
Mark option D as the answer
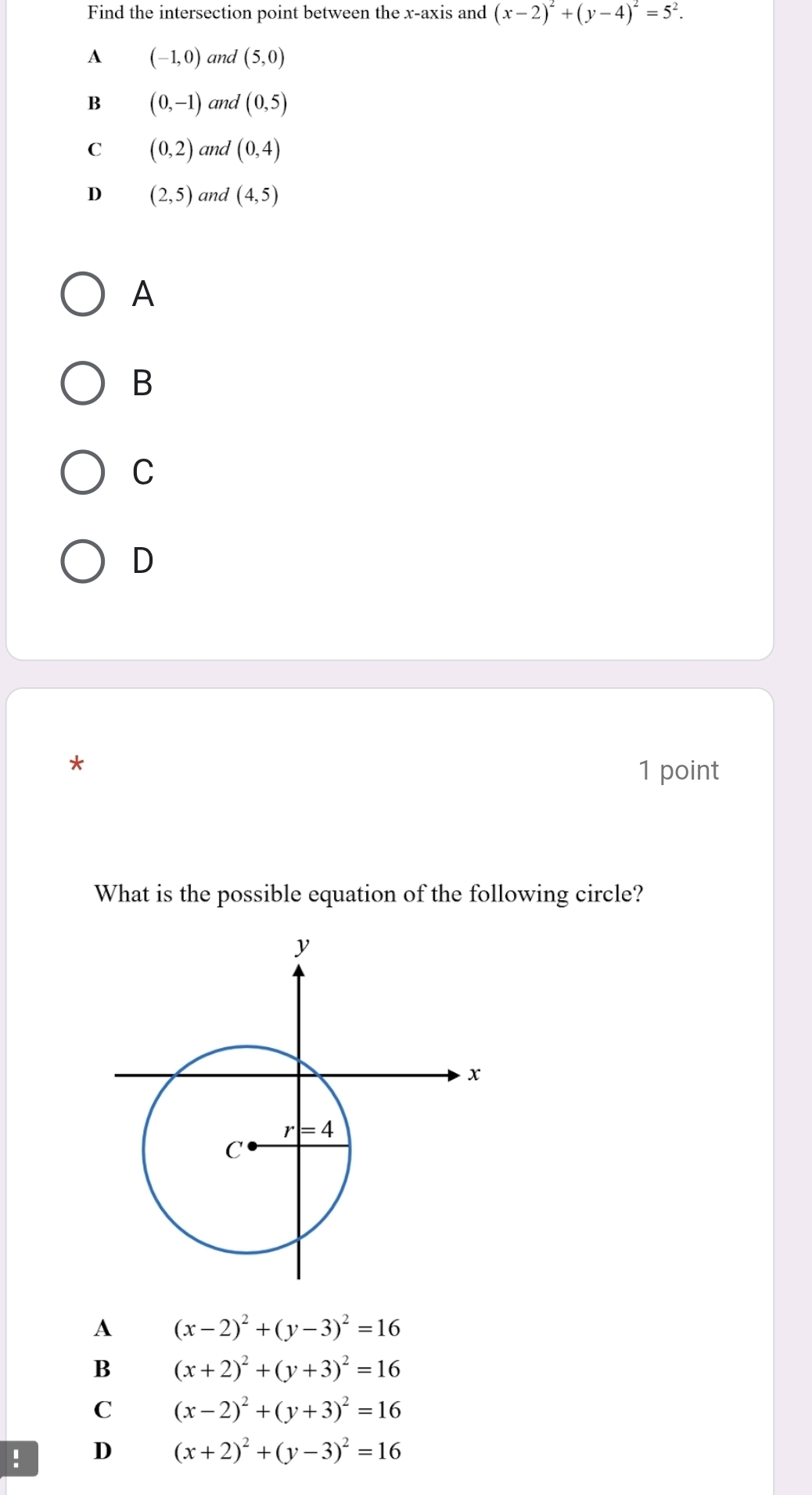83,561
